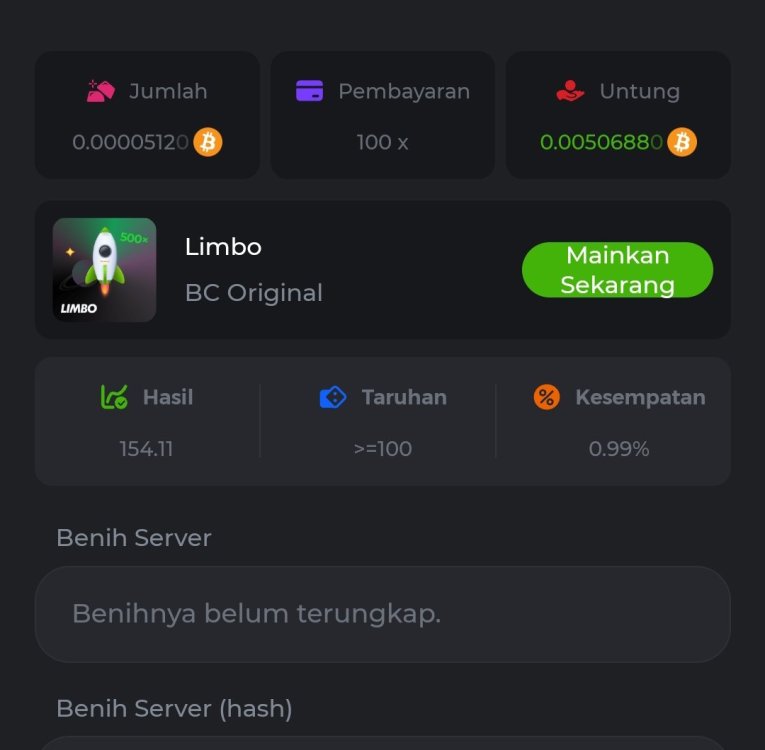Select the Benih Server field
Screen dimensions: 765x750
point(382,614)
